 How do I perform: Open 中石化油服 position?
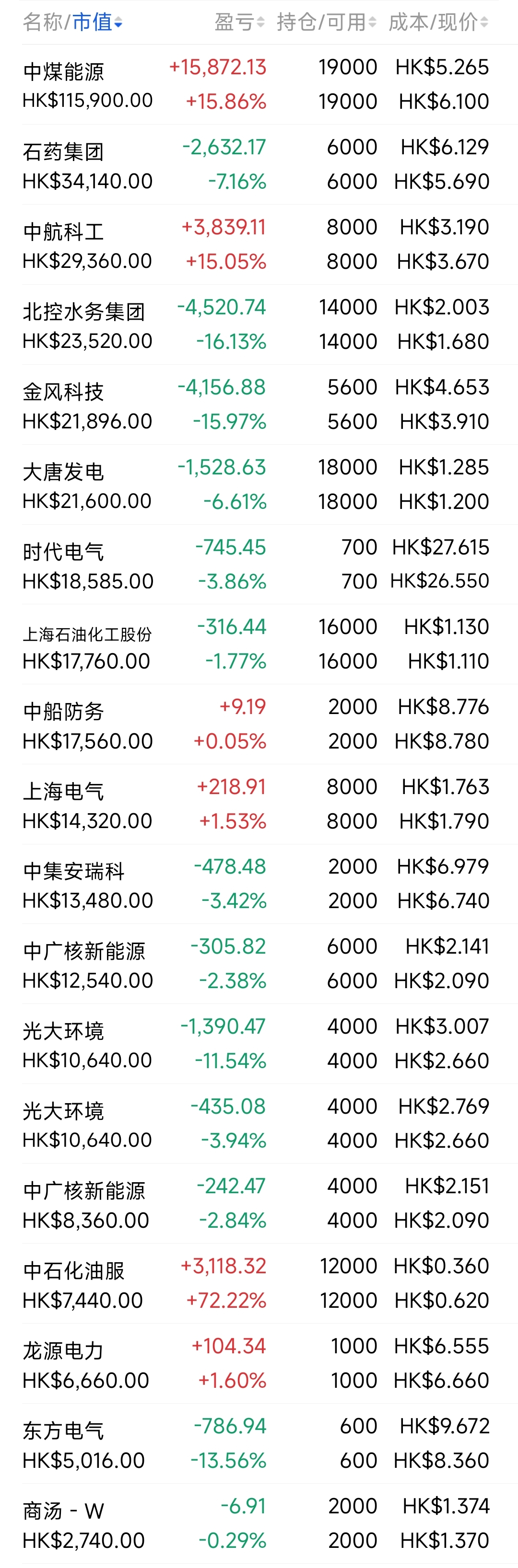pos(256,1284)
